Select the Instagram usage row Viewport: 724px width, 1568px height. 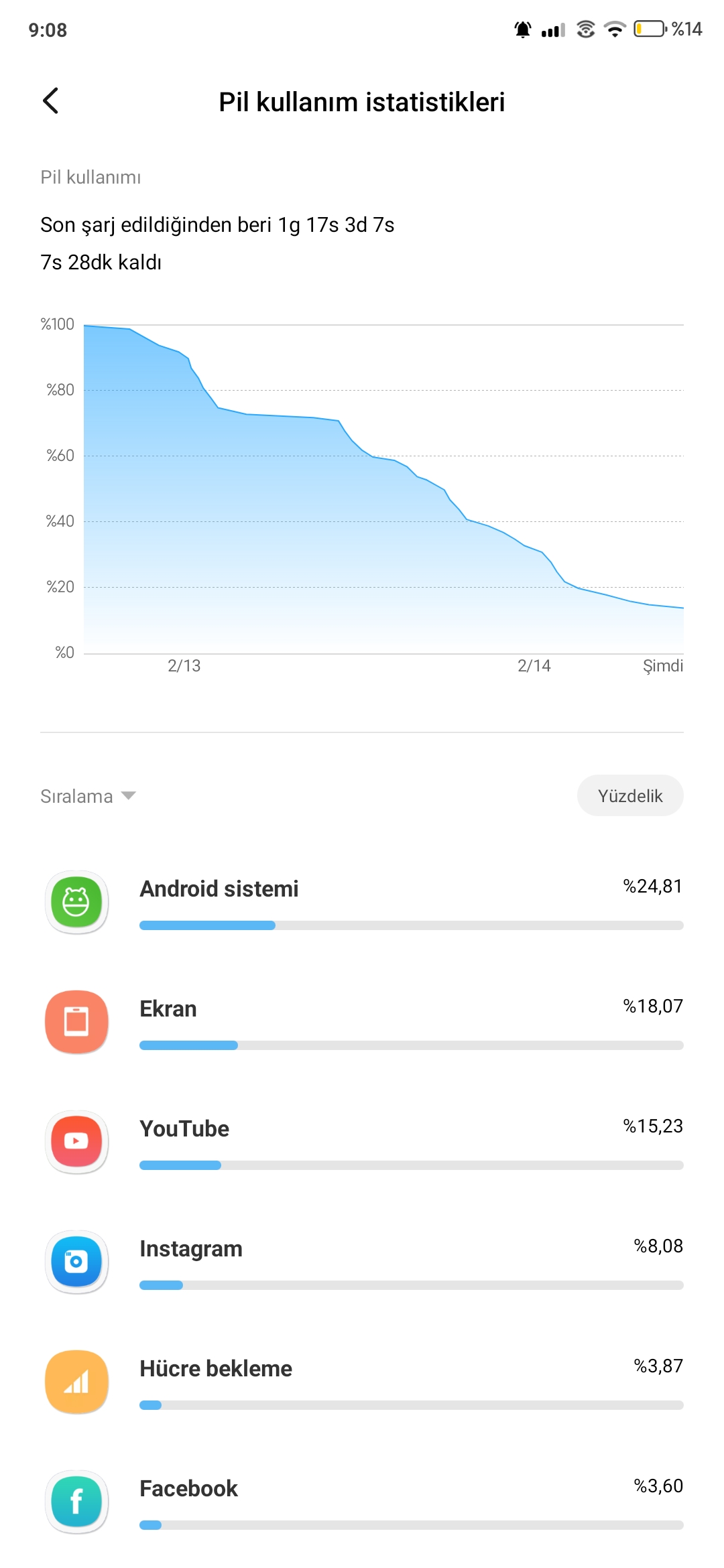pyautogui.click(x=362, y=1262)
